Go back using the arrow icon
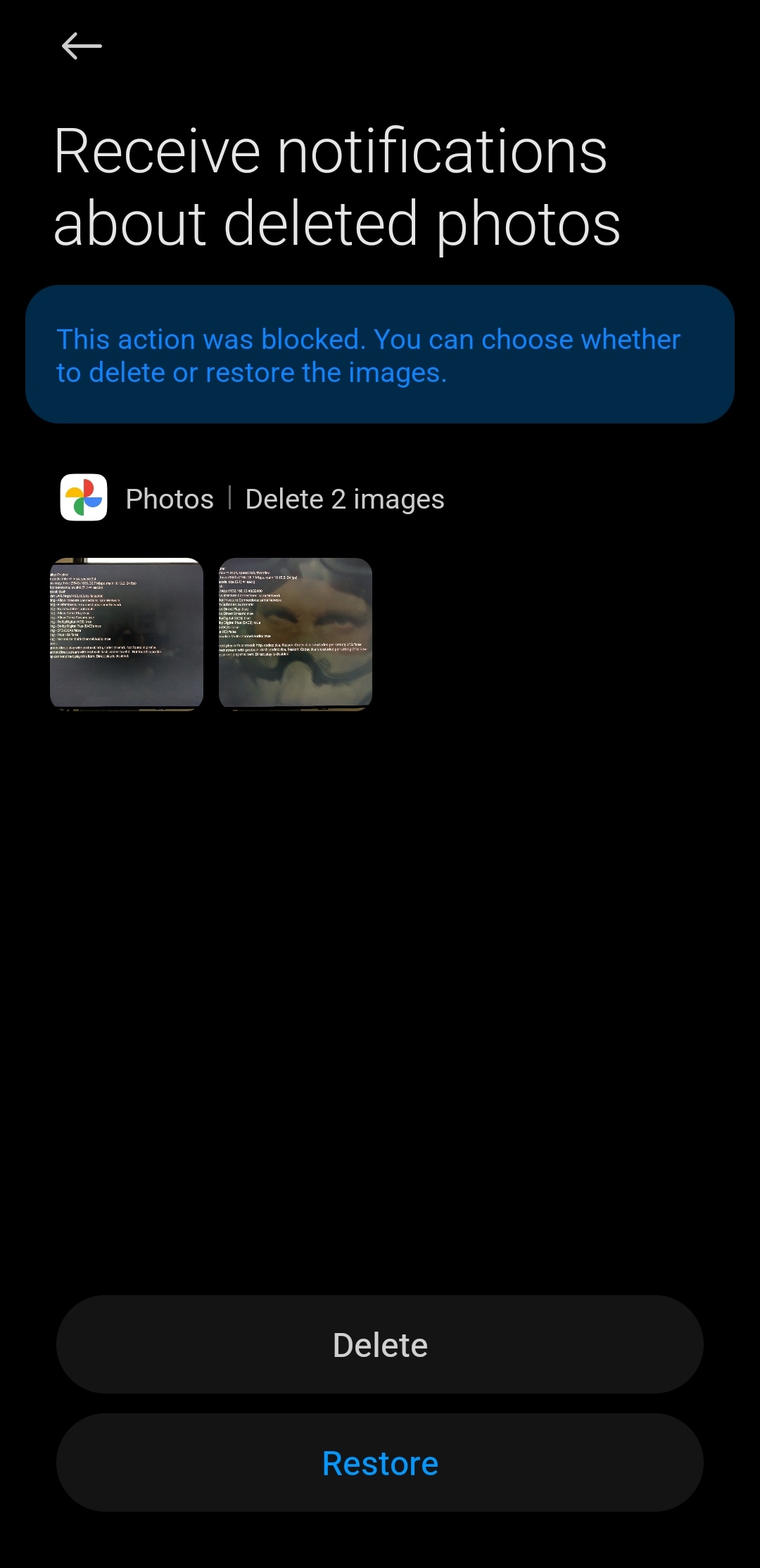This screenshot has height=1568, width=760. tap(82, 46)
